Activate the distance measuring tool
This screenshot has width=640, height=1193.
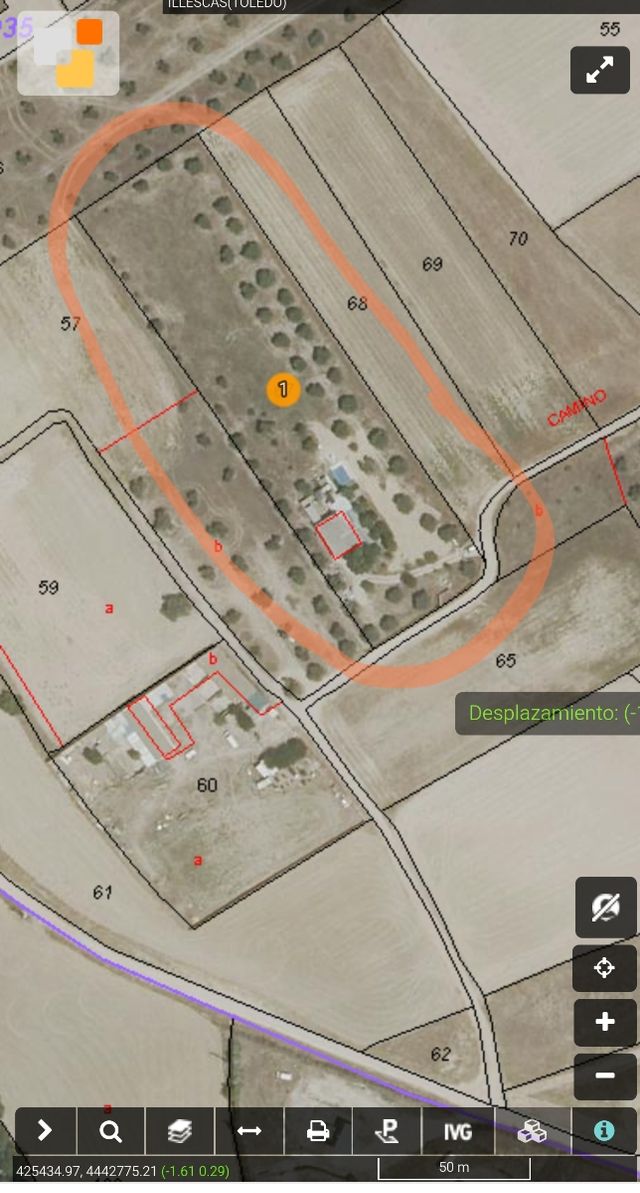pos(249,1131)
